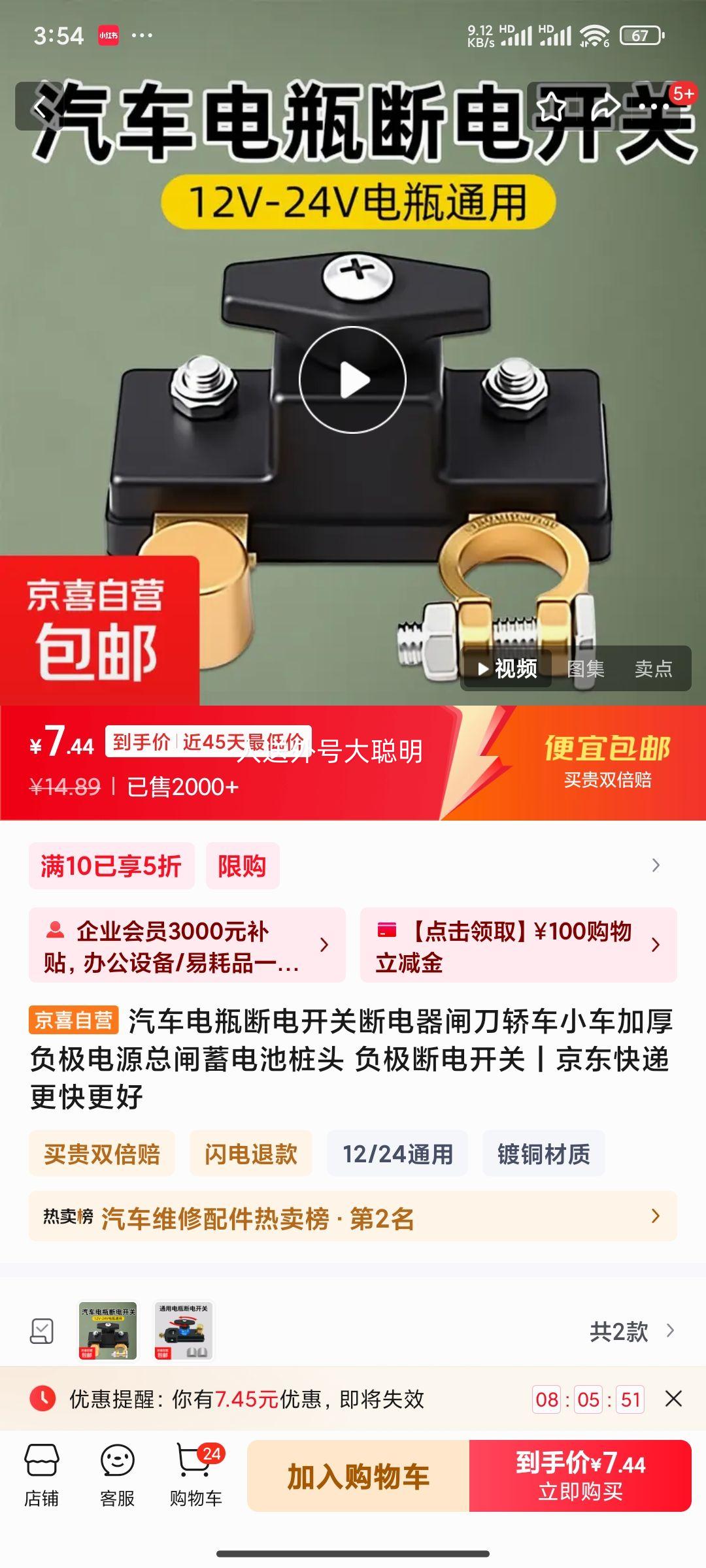706x1568 pixels.
Task: Select the 视频 media tab
Action: (x=508, y=668)
